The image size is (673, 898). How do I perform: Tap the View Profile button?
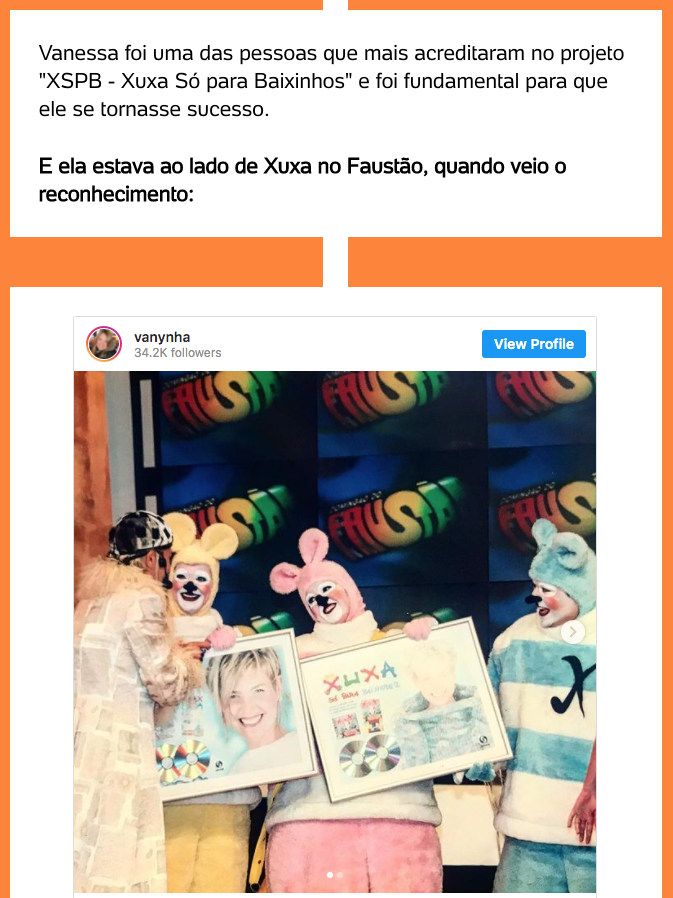coord(533,344)
